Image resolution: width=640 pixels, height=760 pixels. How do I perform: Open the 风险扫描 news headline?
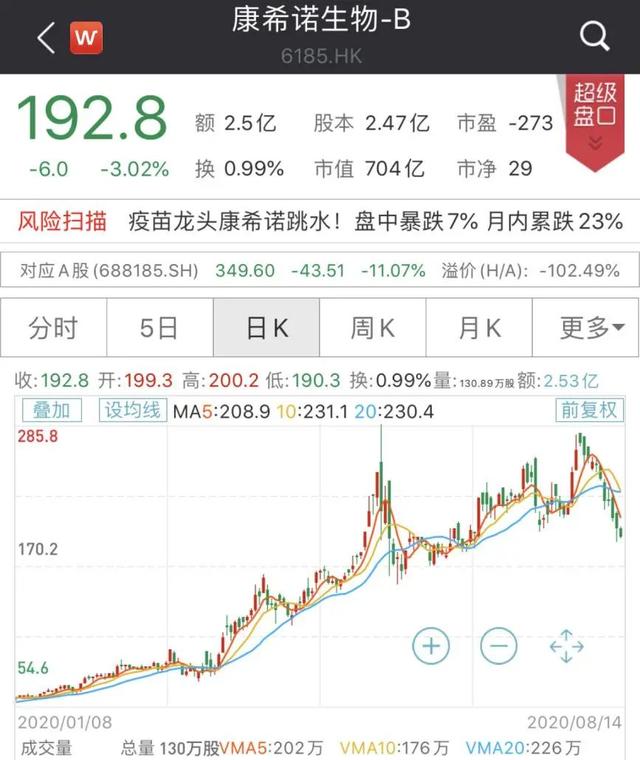375,221
